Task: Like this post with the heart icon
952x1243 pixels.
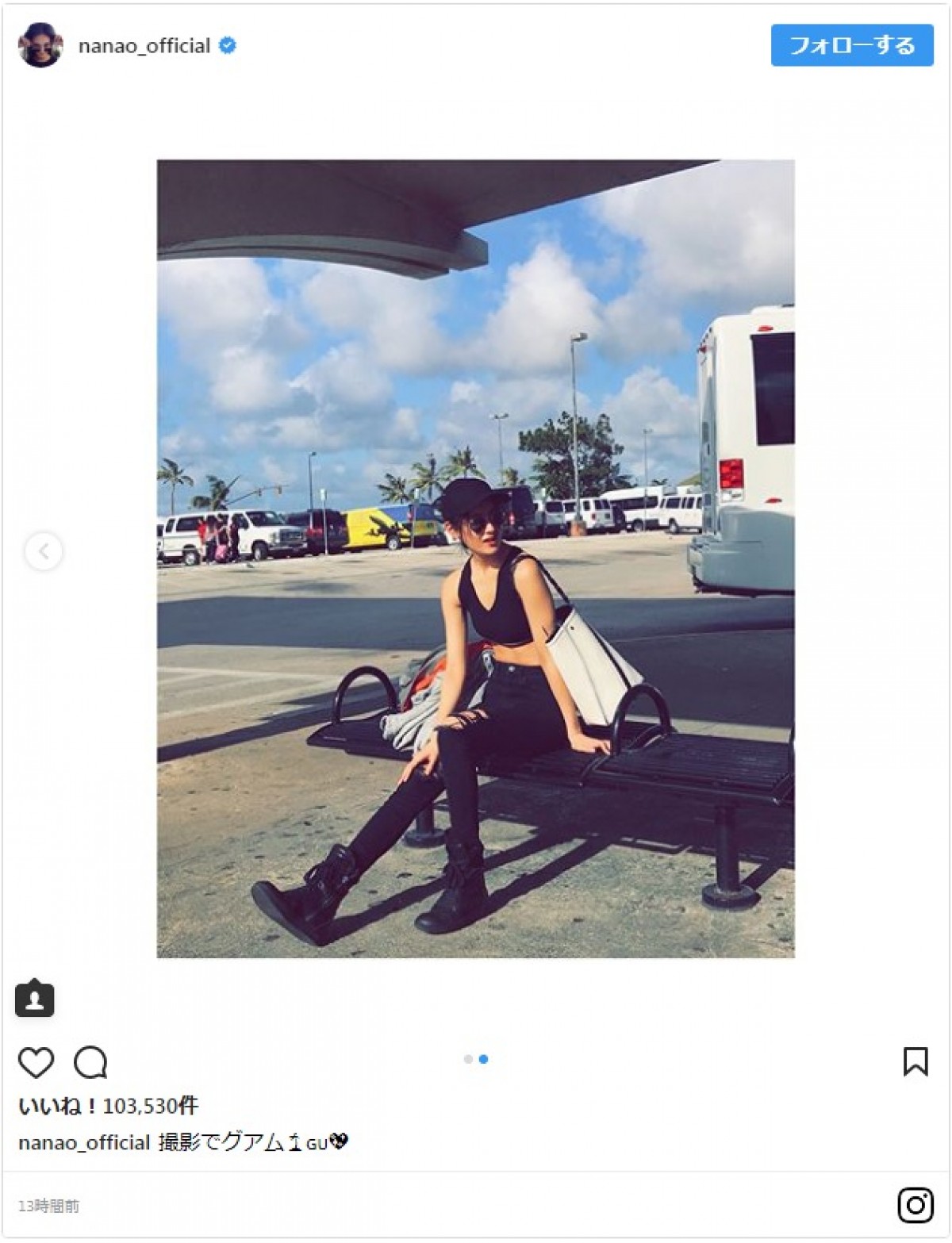Action: (36, 1061)
